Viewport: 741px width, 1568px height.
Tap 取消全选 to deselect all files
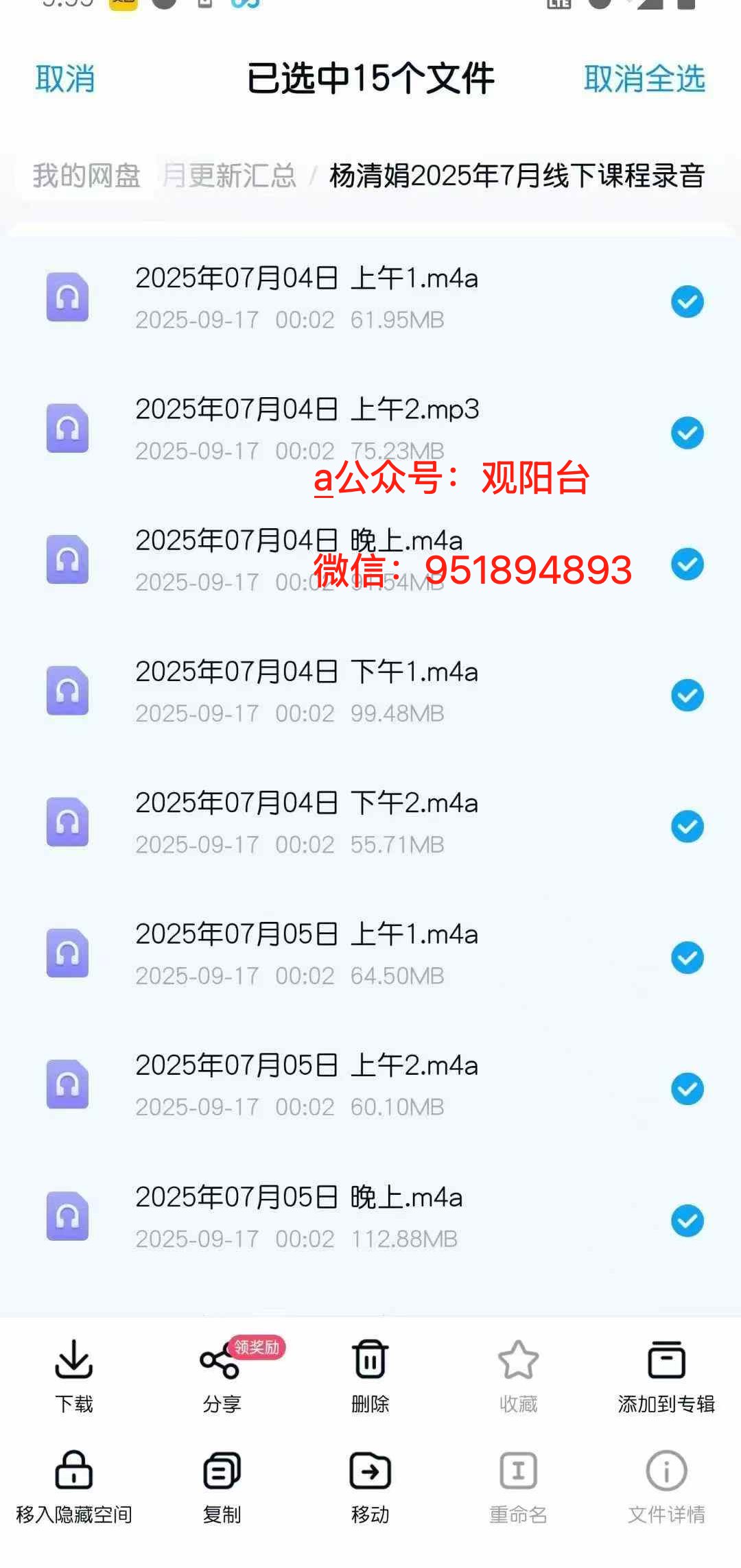point(644,79)
